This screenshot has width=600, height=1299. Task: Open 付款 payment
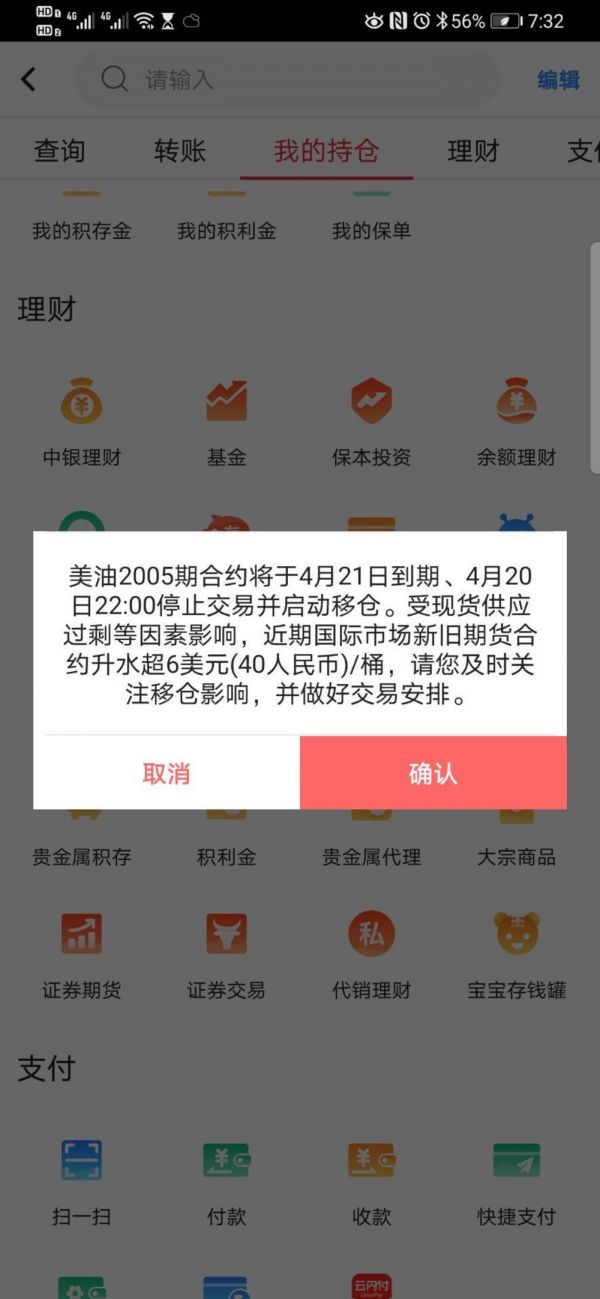click(227, 1180)
